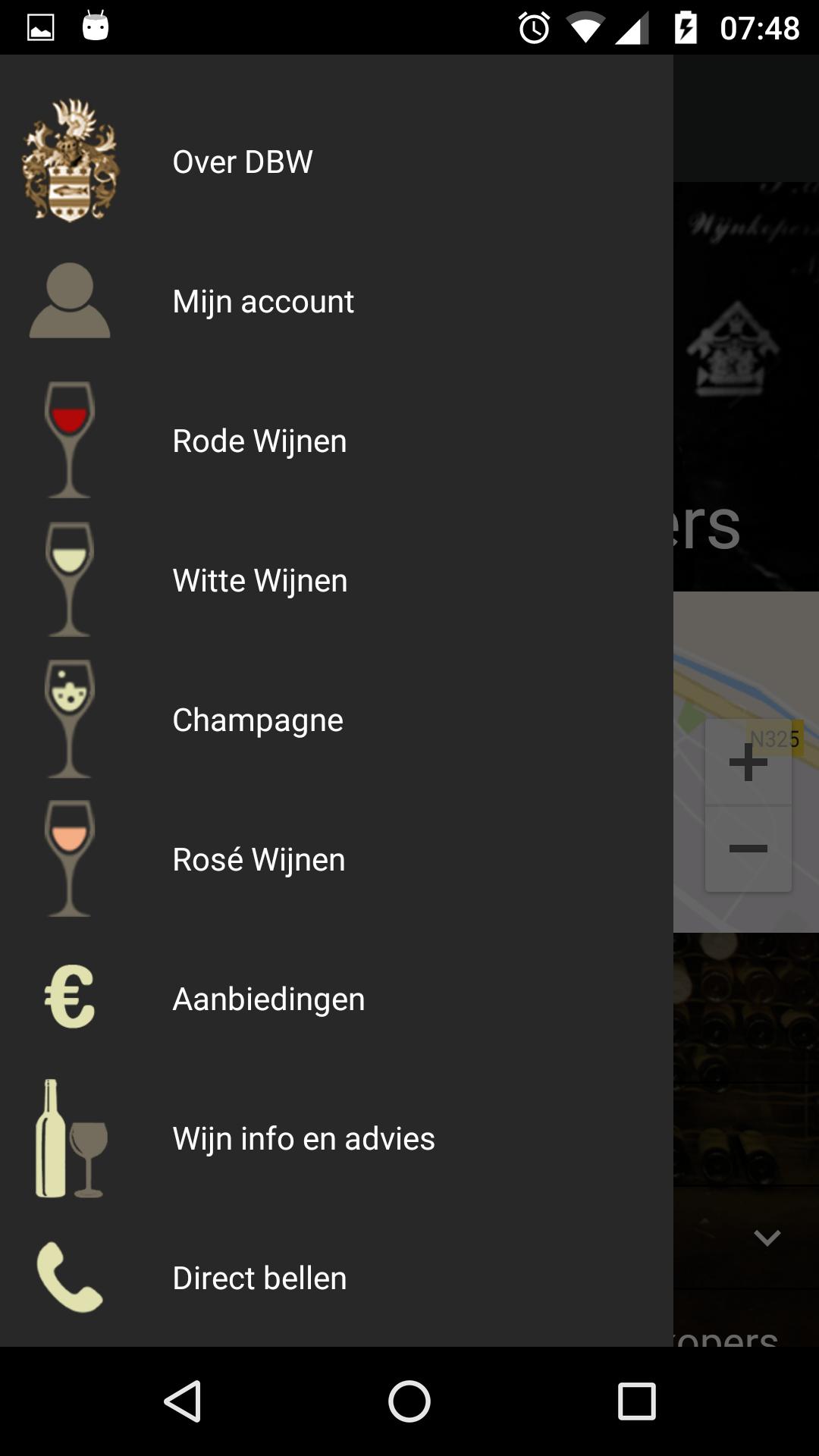Image resolution: width=819 pixels, height=1456 pixels.
Task: Expand the chevron arrow below the map
Action: (767, 1238)
